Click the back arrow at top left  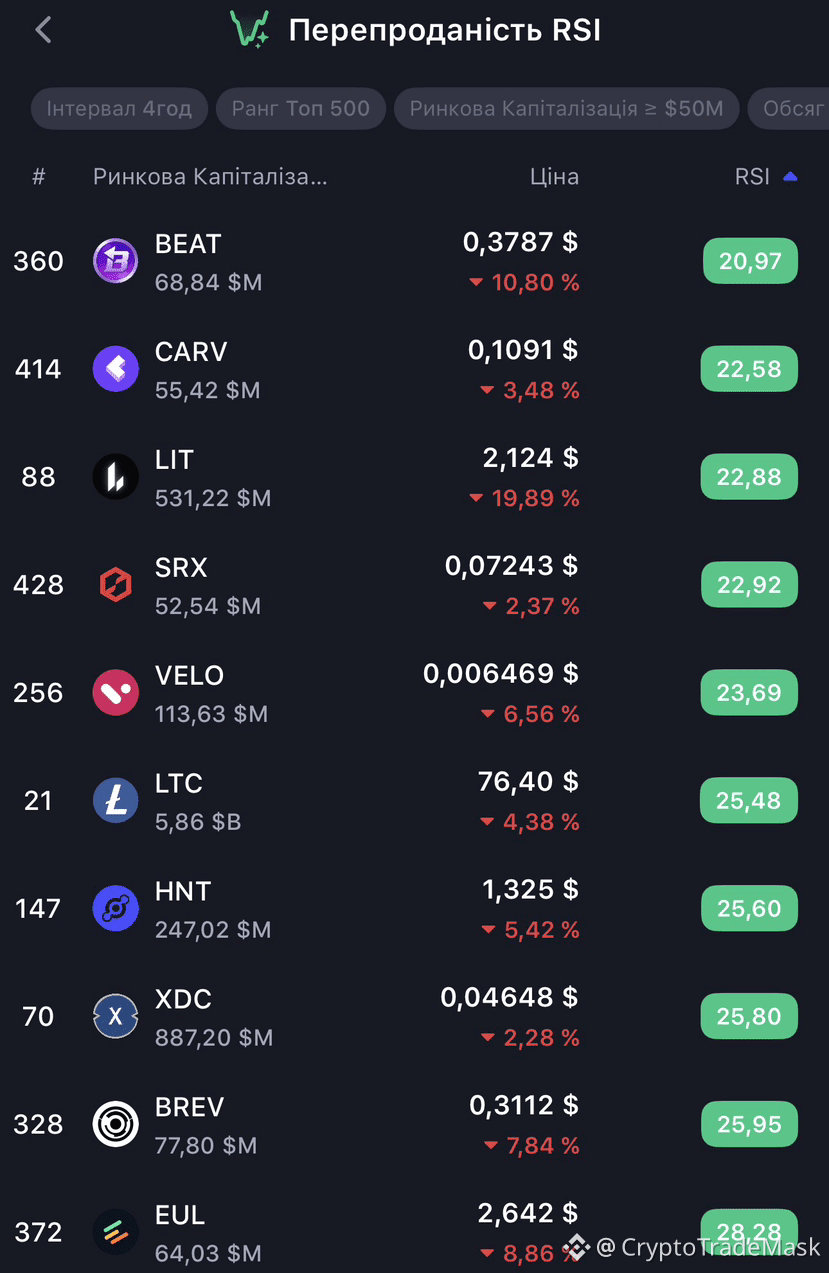[42, 30]
